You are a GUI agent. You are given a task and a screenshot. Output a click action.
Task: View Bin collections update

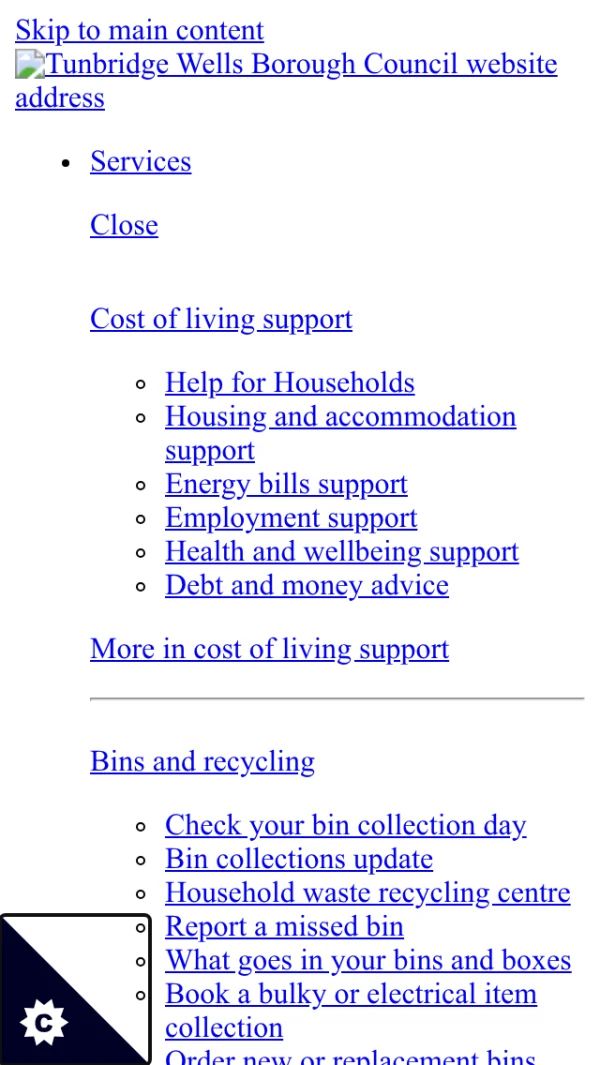click(x=299, y=859)
